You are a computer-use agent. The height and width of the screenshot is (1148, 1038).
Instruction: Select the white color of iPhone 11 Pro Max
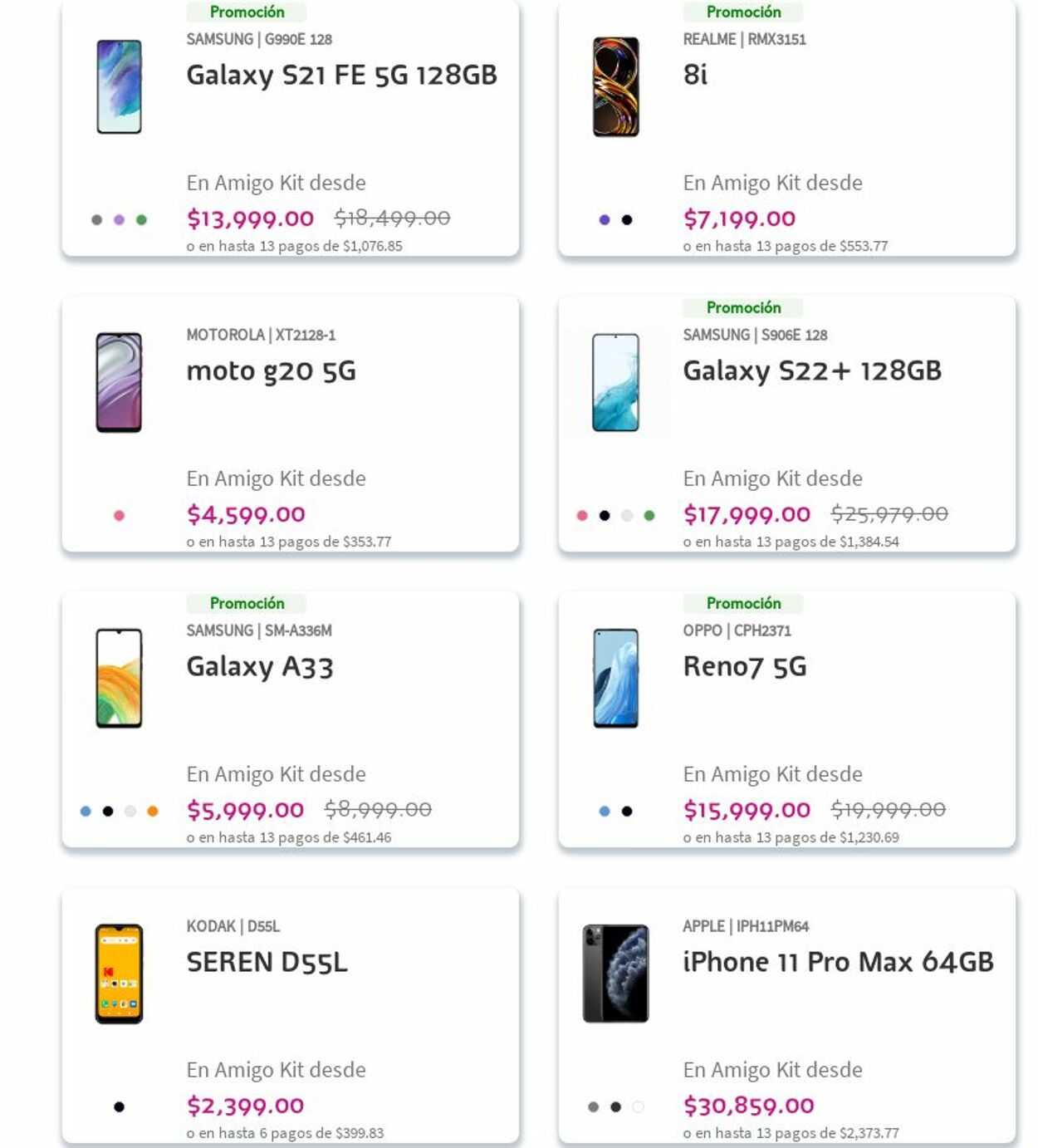[x=638, y=1107]
